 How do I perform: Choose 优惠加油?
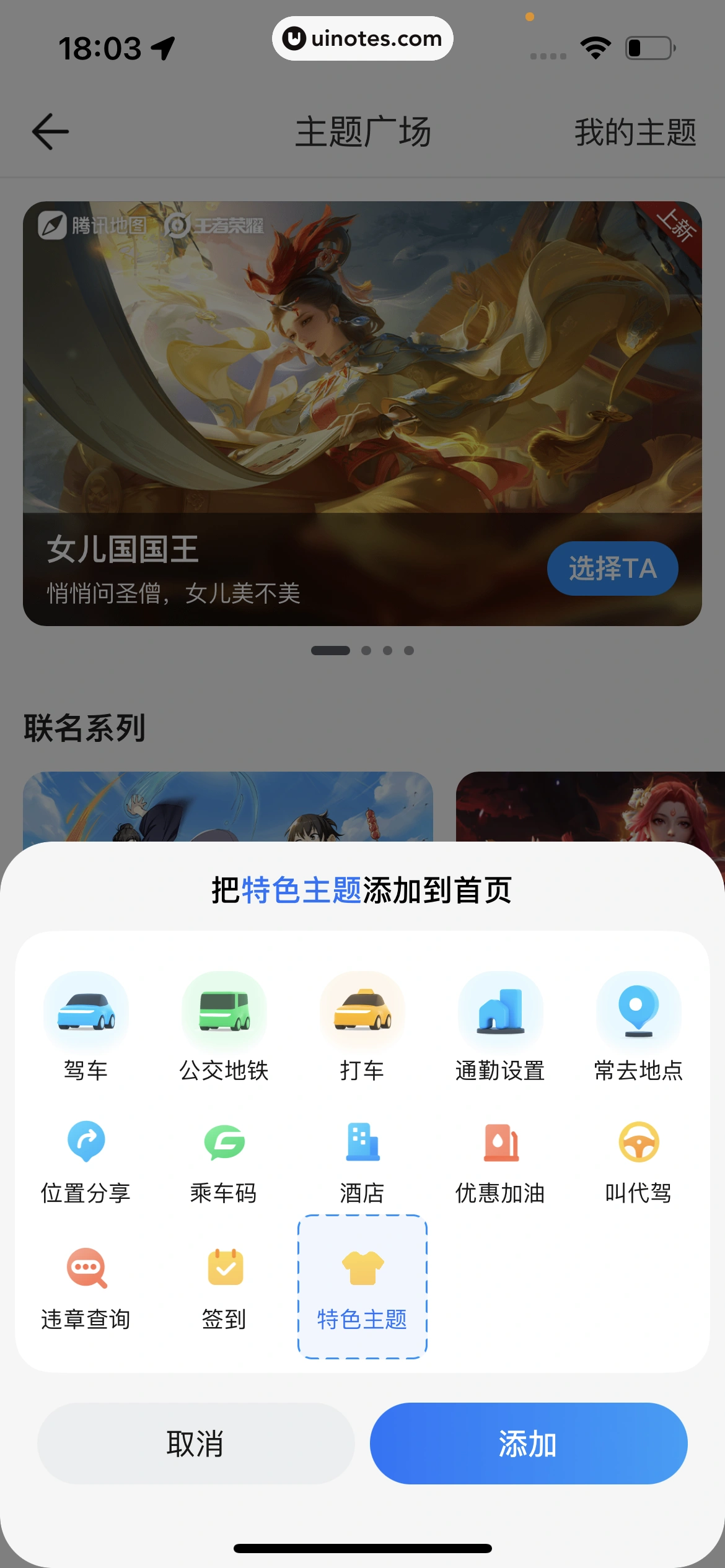click(x=500, y=1143)
